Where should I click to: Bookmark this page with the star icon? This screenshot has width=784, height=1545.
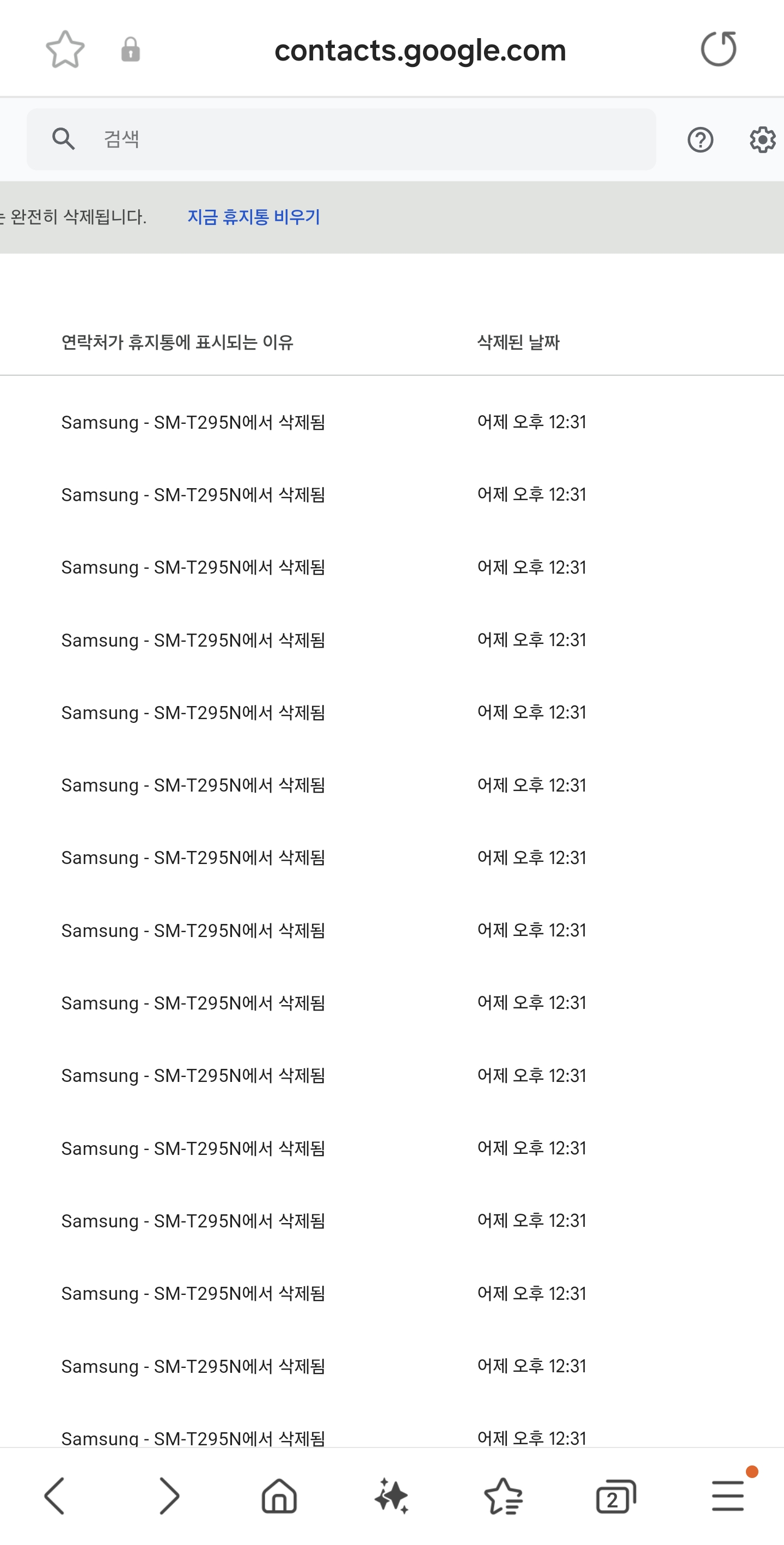point(65,49)
